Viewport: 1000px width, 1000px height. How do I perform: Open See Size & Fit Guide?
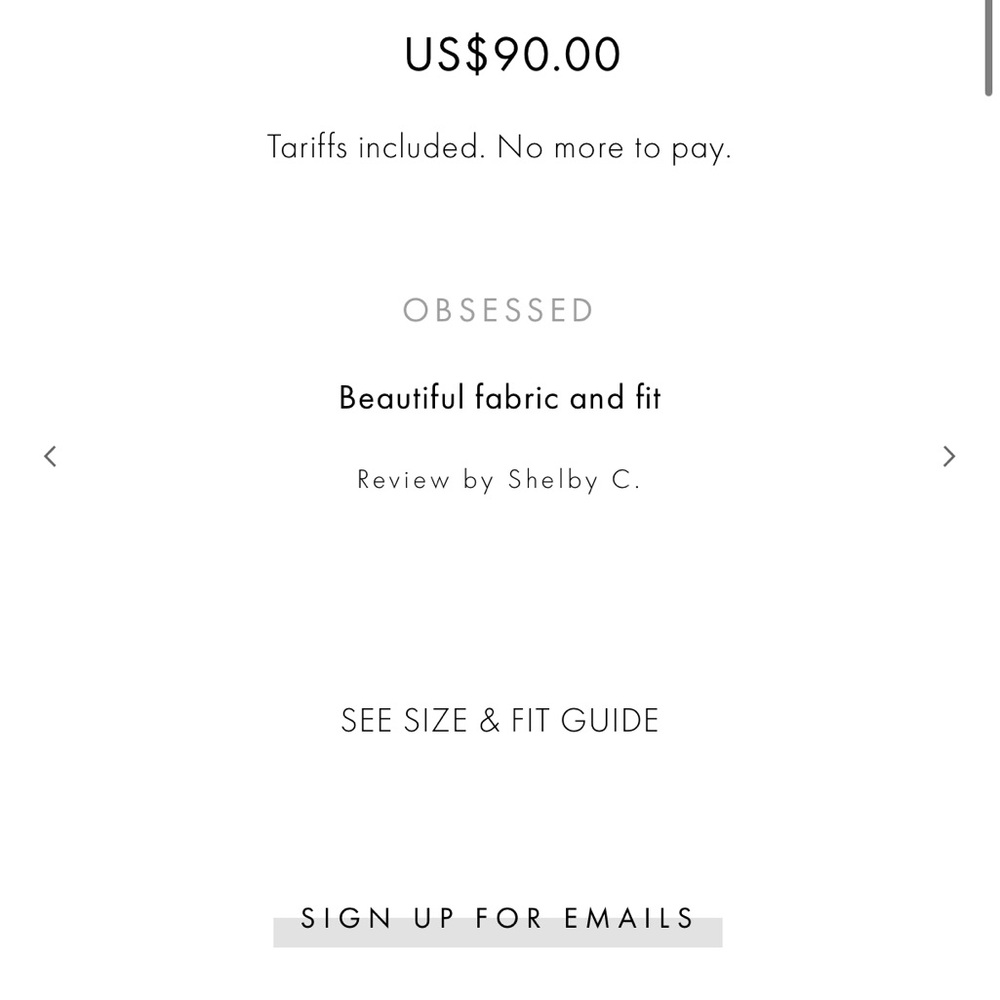click(x=499, y=721)
